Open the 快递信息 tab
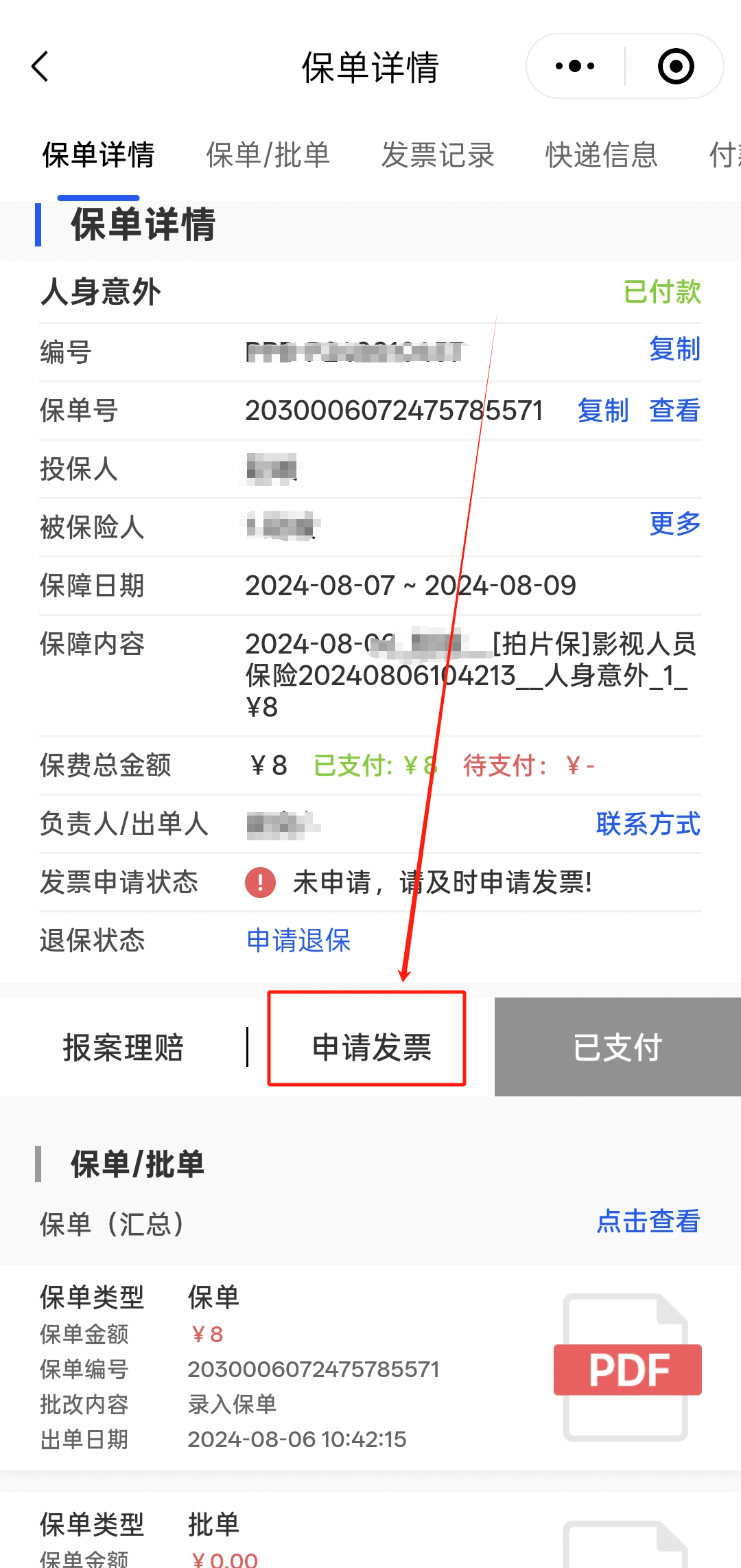This screenshot has width=741, height=1568. (x=602, y=154)
